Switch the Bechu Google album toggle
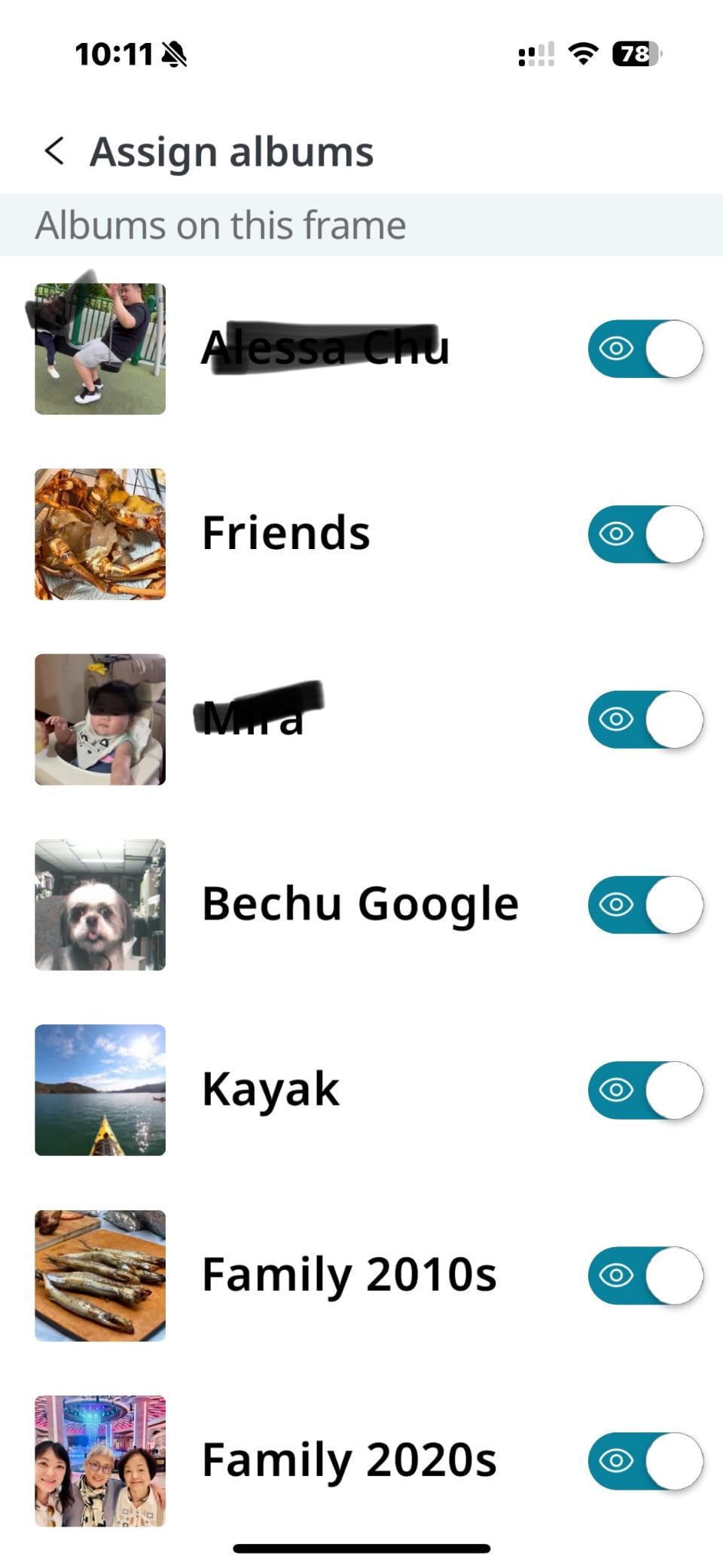The height and width of the screenshot is (1568, 723). [645, 904]
